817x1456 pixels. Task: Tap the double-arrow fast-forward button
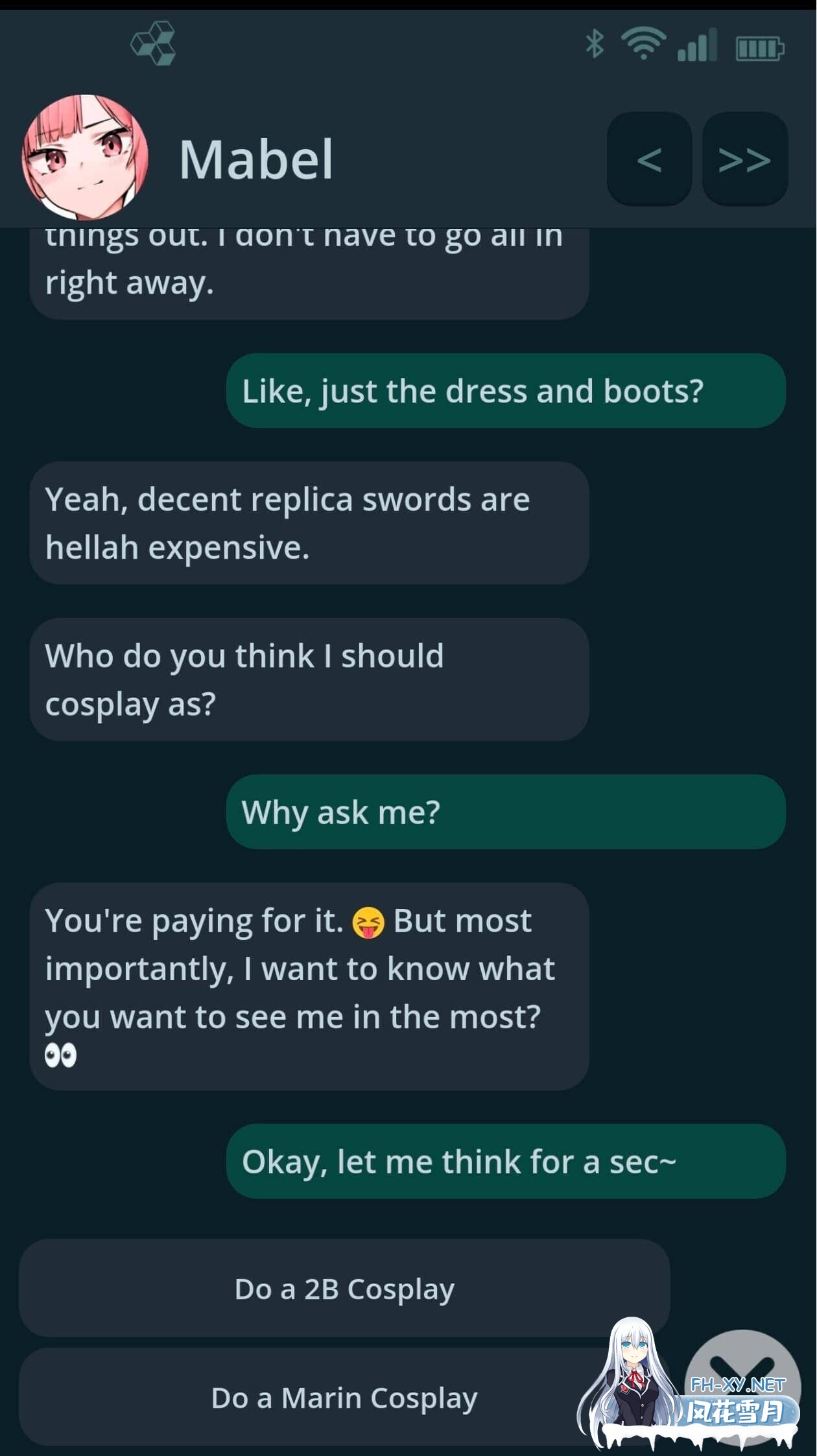[744, 159]
